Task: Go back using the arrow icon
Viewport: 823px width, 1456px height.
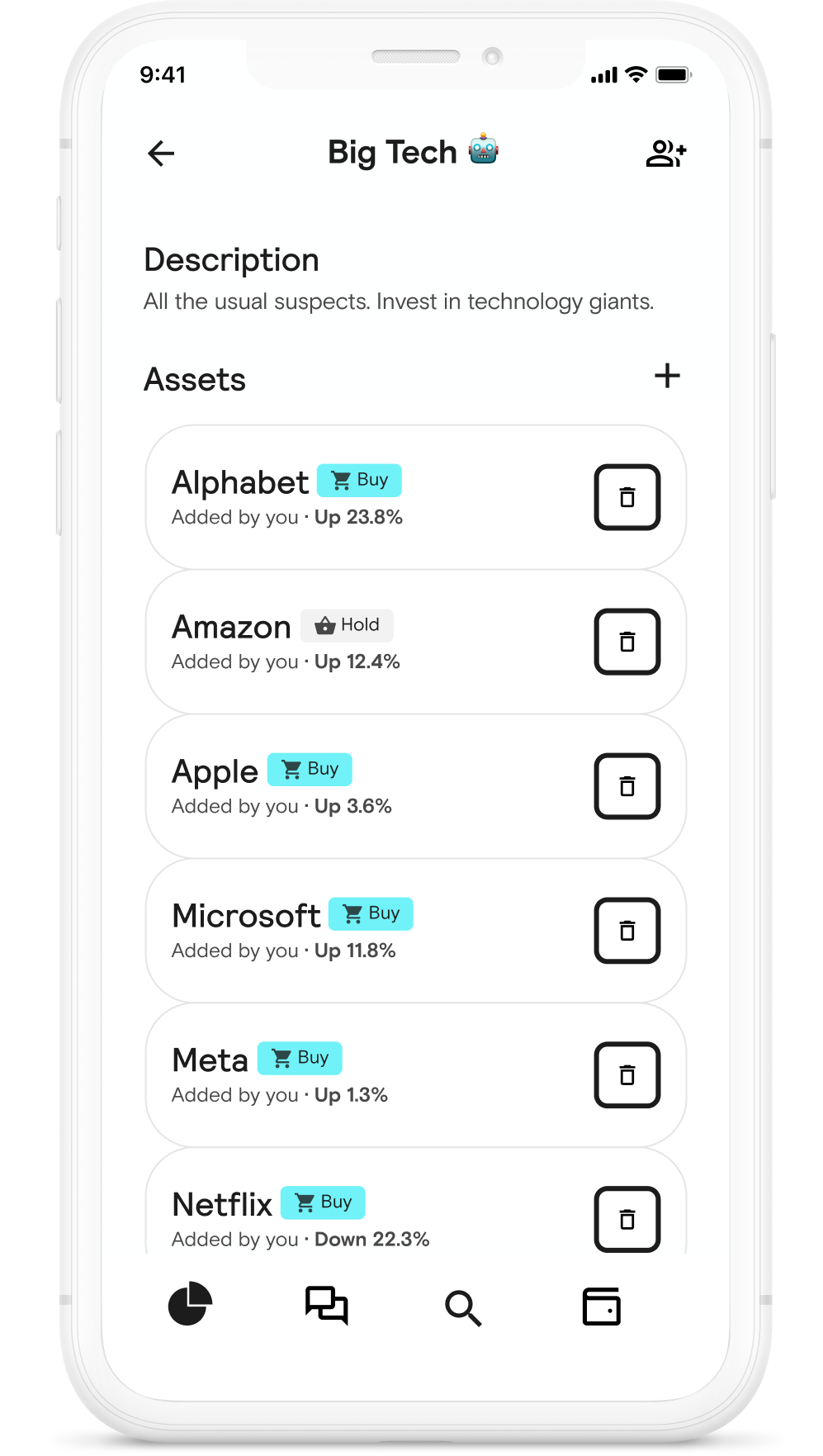Action: tap(161, 153)
